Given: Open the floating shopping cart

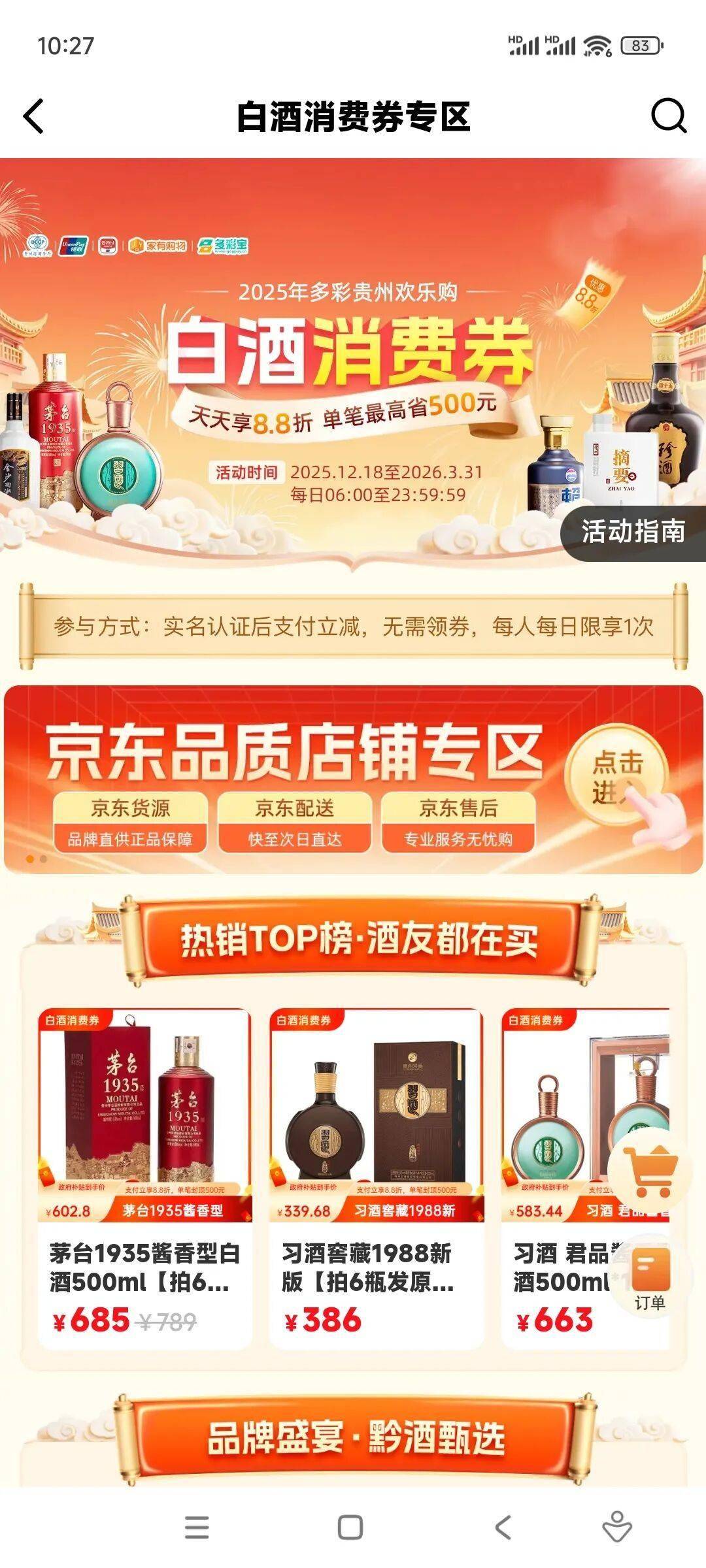Looking at the screenshot, I should [650, 1169].
